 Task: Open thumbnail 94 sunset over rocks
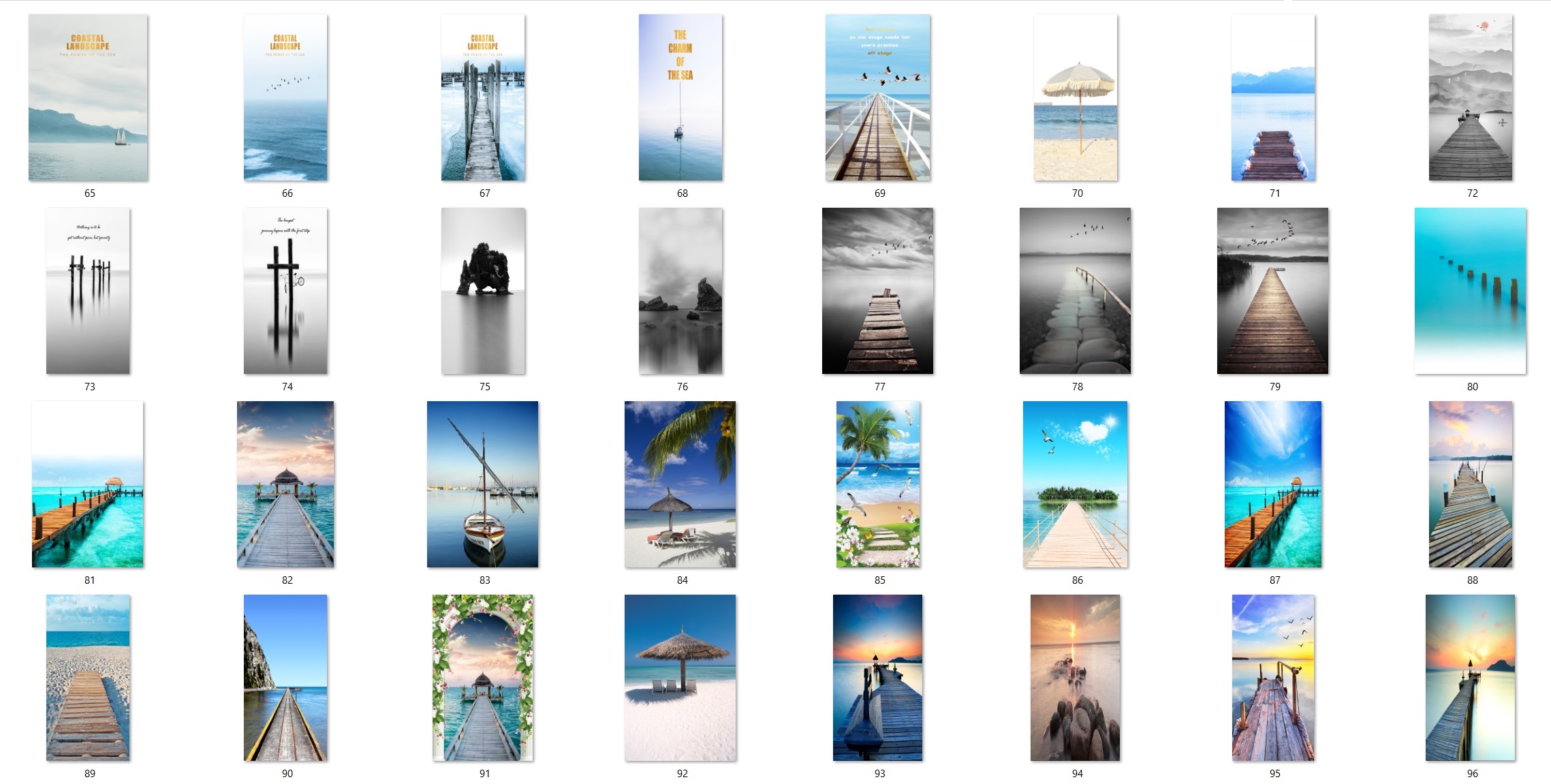[x=1075, y=678]
